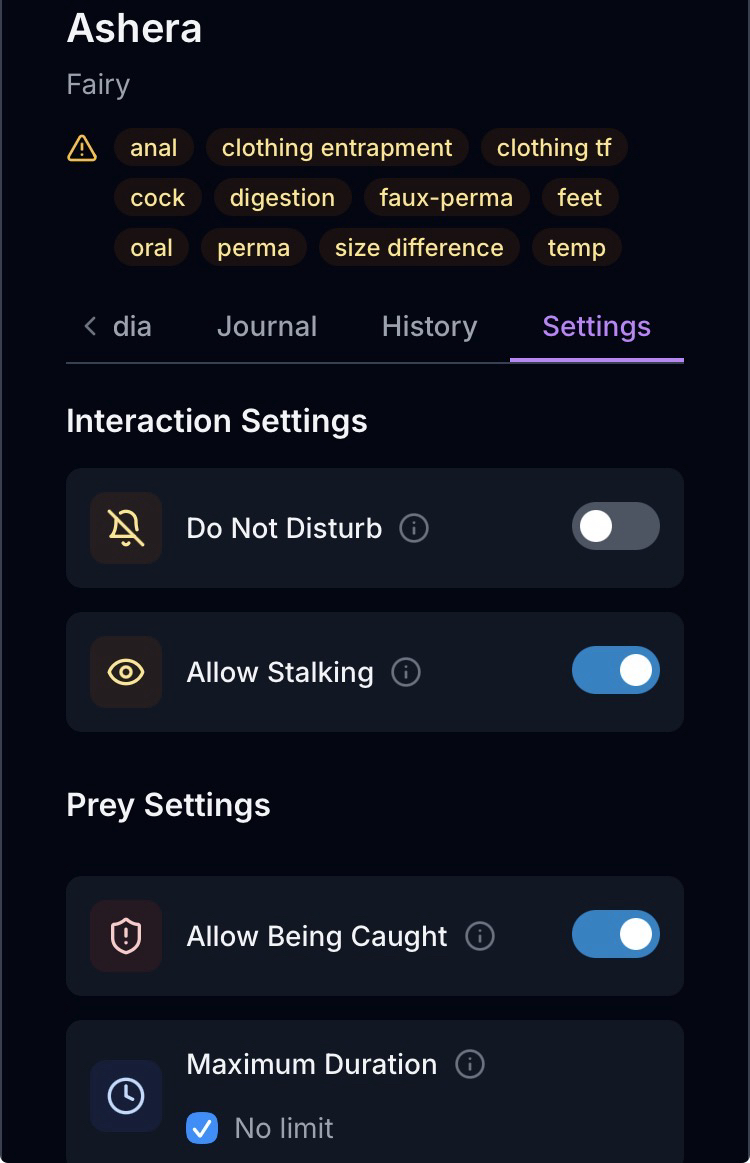750x1163 pixels.
Task: Disable the Allow Being Caught switch
Action: click(x=615, y=935)
